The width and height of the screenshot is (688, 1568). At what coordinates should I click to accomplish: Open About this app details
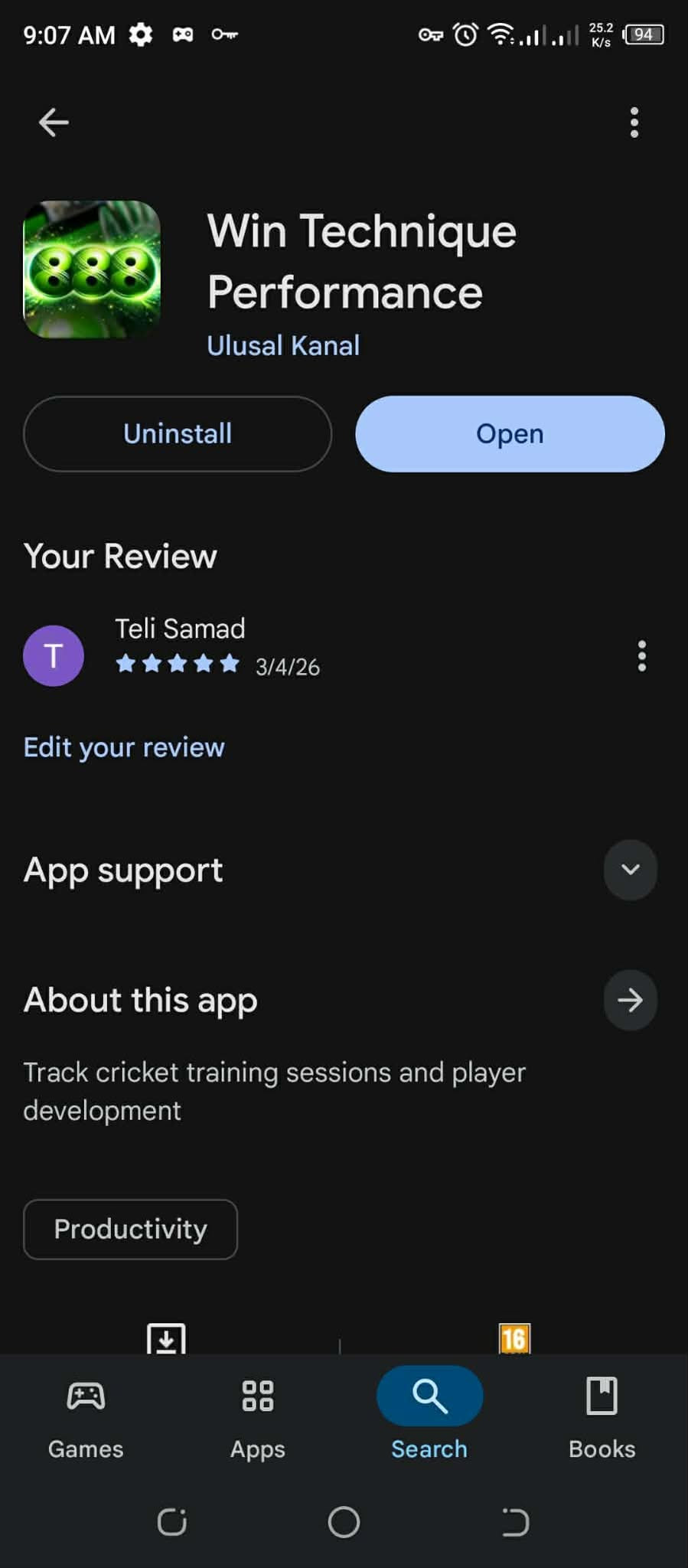(630, 1000)
